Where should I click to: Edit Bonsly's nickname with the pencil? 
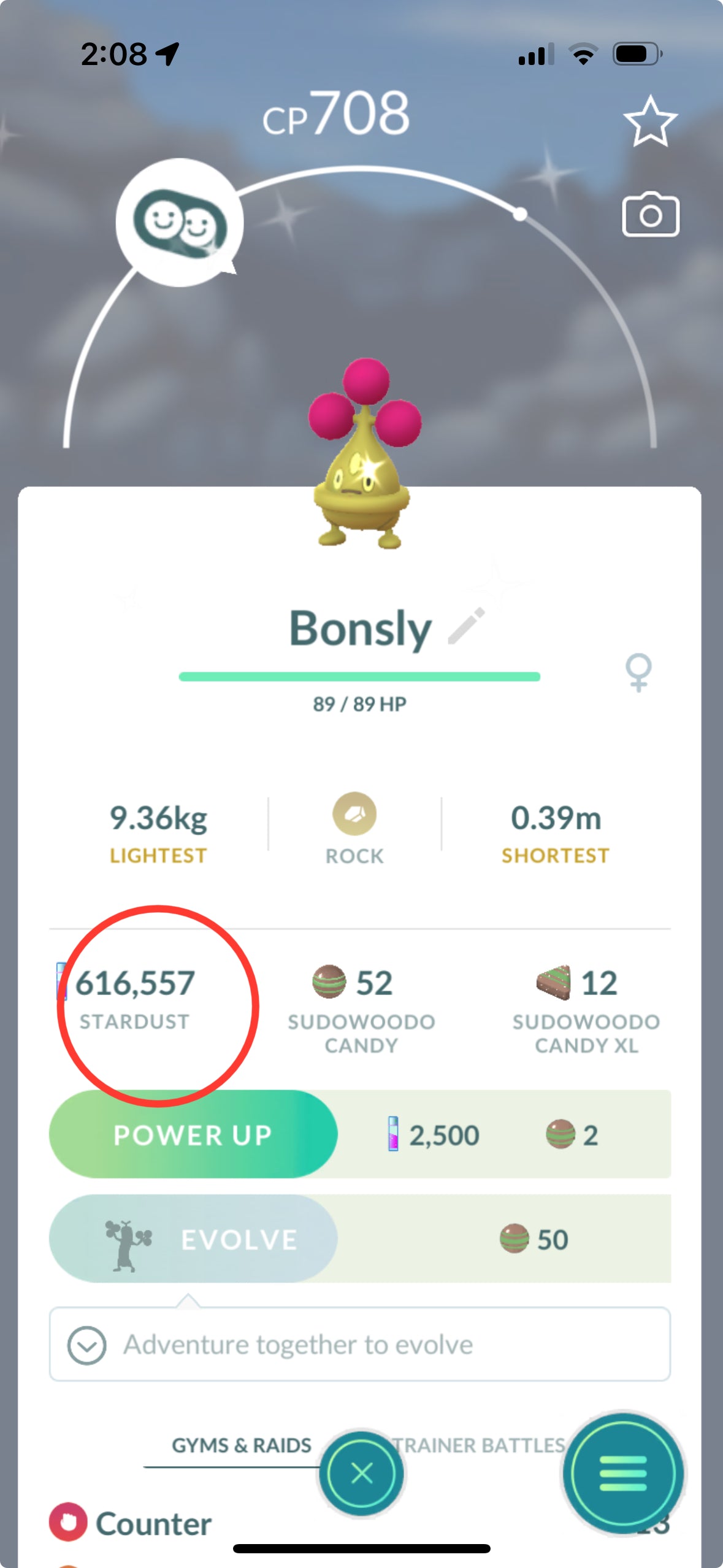click(x=466, y=626)
